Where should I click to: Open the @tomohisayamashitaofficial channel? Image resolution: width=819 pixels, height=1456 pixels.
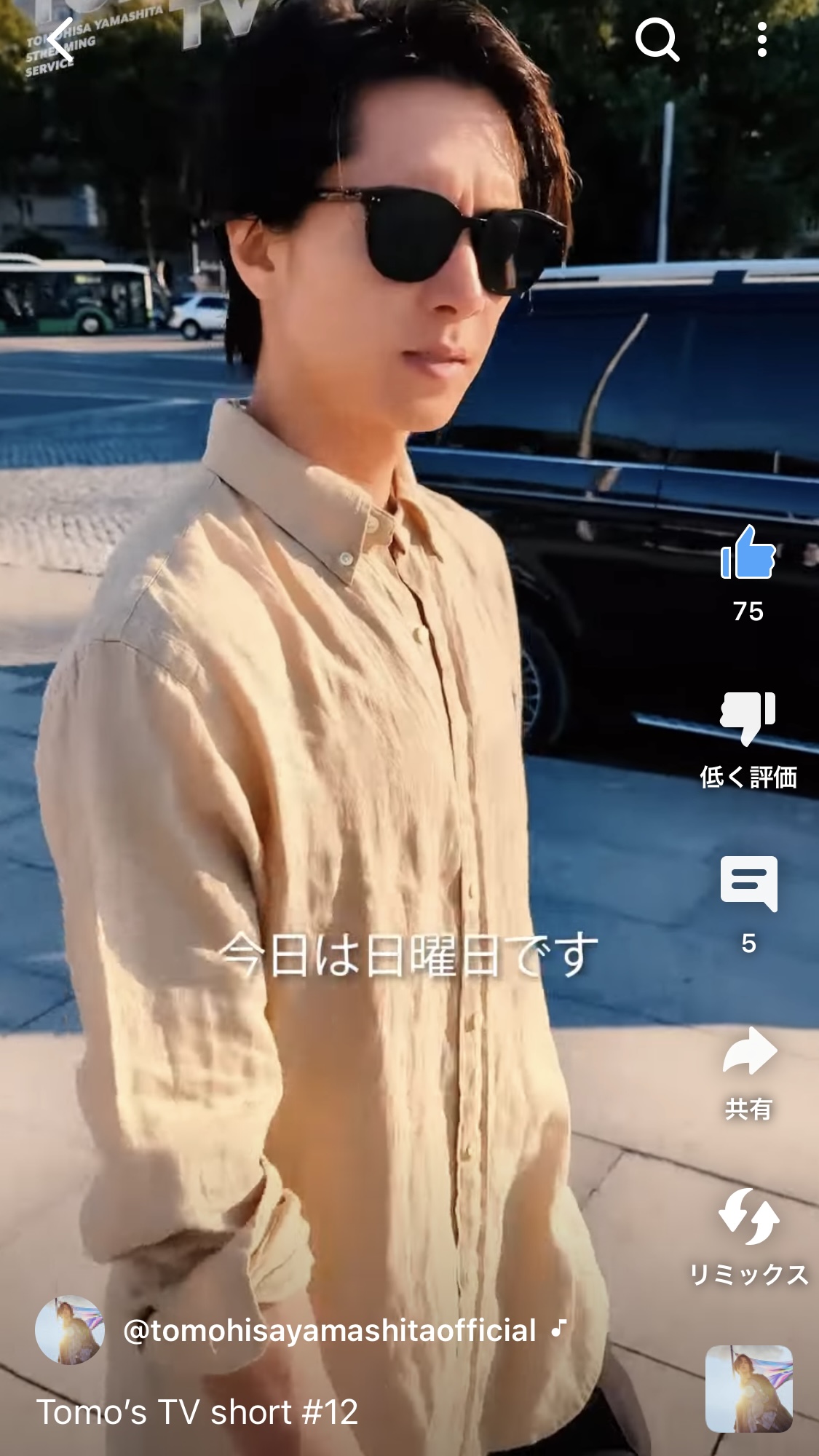pyautogui.click(x=330, y=1330)
